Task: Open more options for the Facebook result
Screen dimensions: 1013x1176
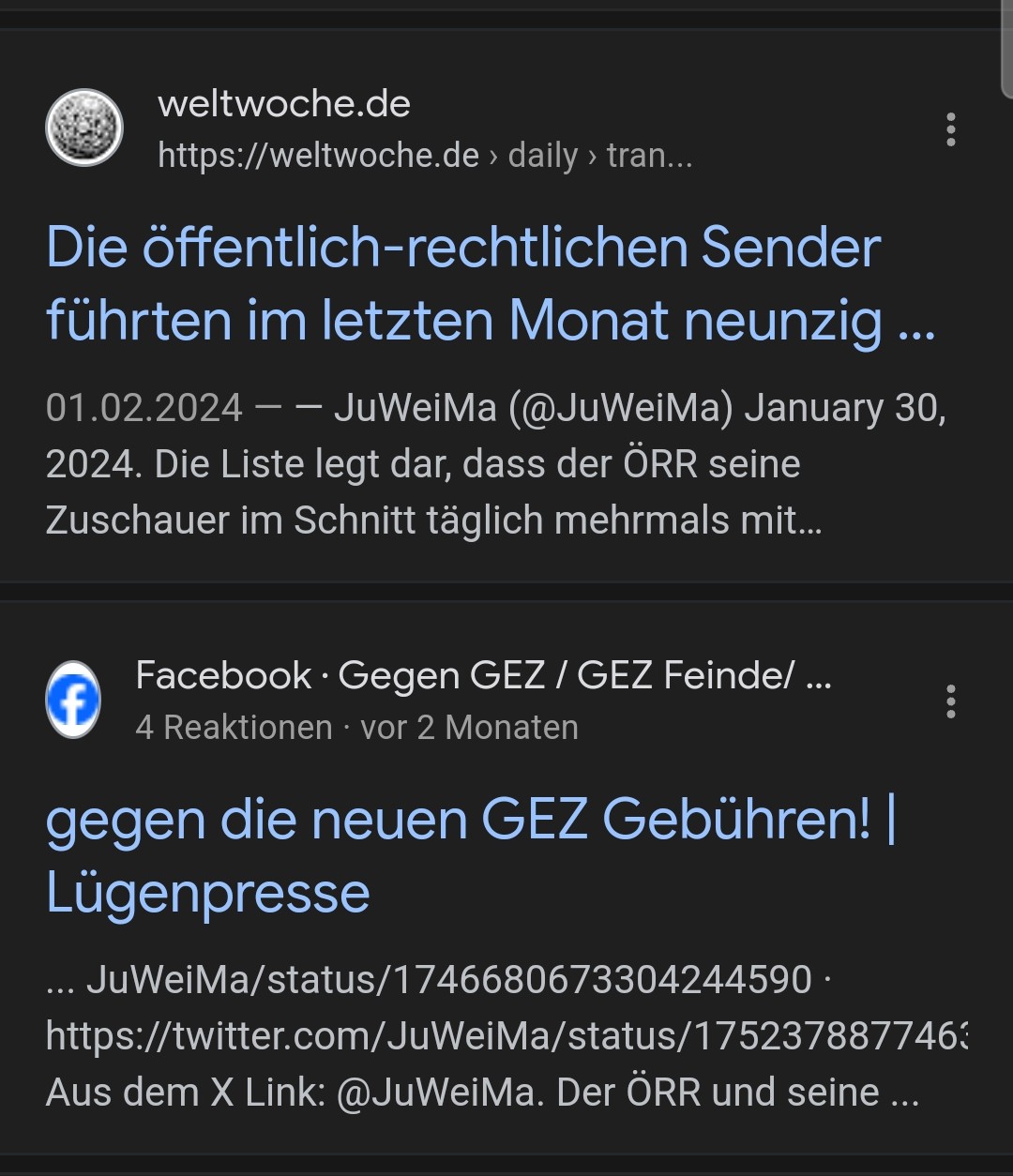Action: point(950,701)
